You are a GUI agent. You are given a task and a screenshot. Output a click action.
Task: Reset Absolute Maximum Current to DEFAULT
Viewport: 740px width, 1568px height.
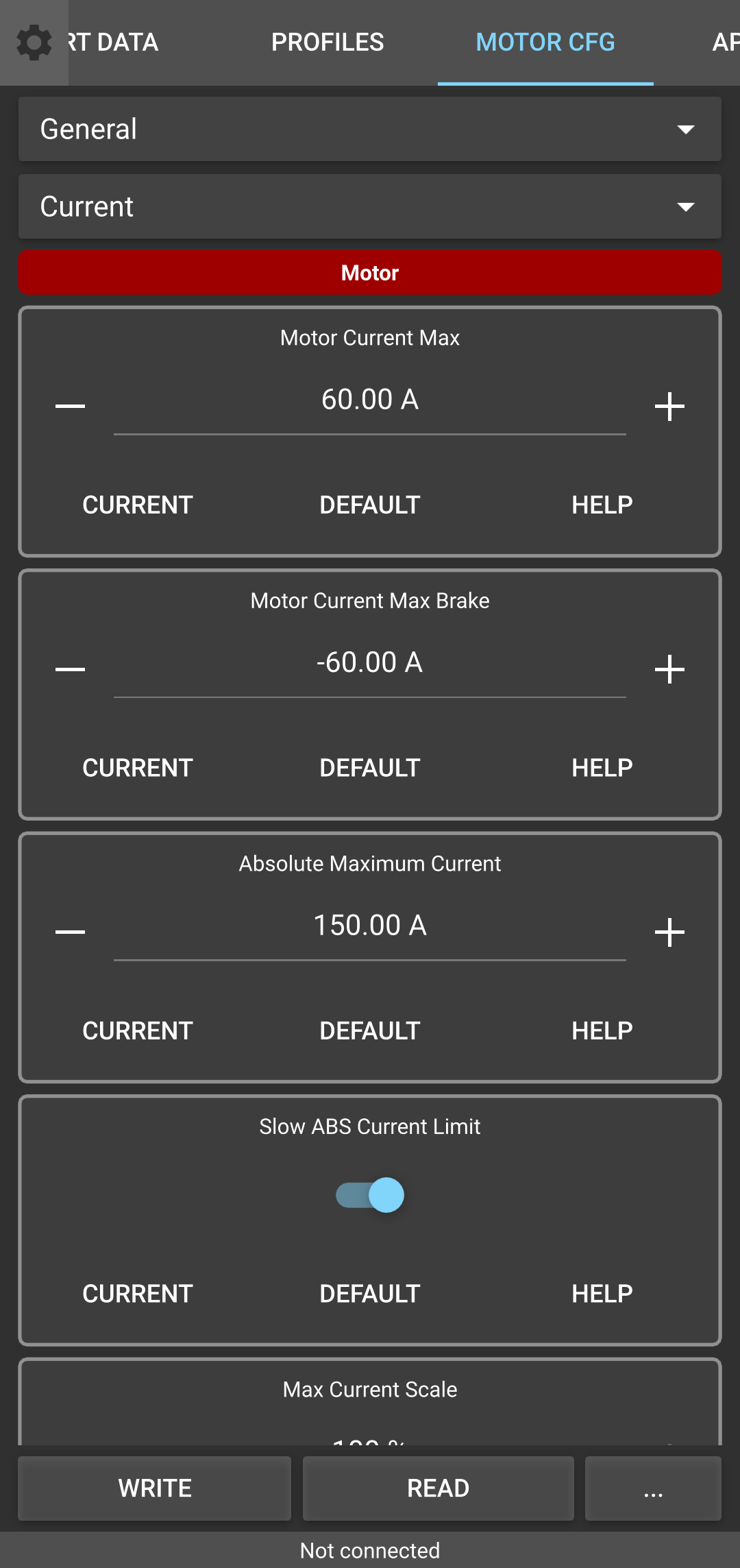pos(369,1031)
